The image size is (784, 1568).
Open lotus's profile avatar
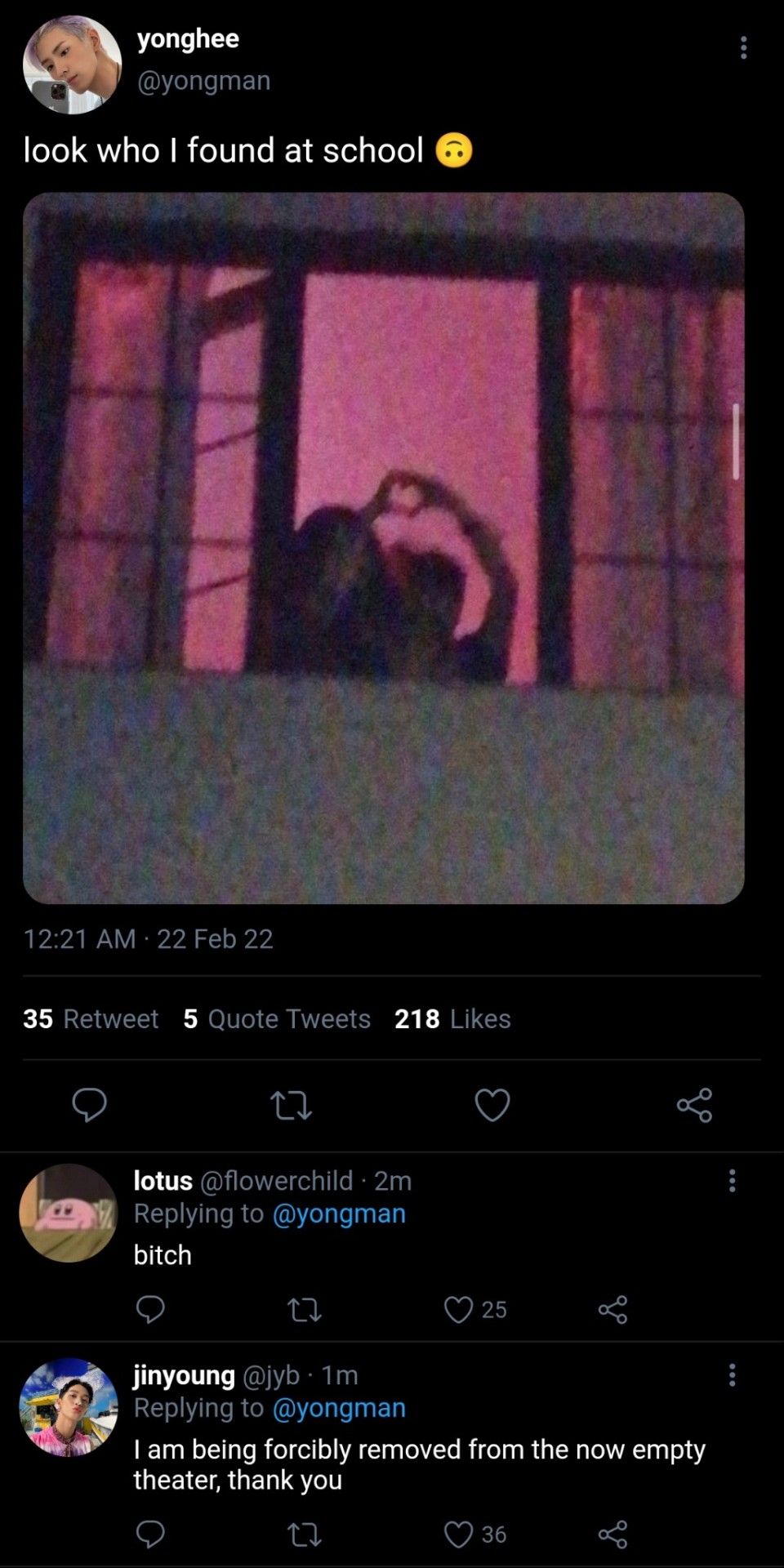tap(69, 1213)
